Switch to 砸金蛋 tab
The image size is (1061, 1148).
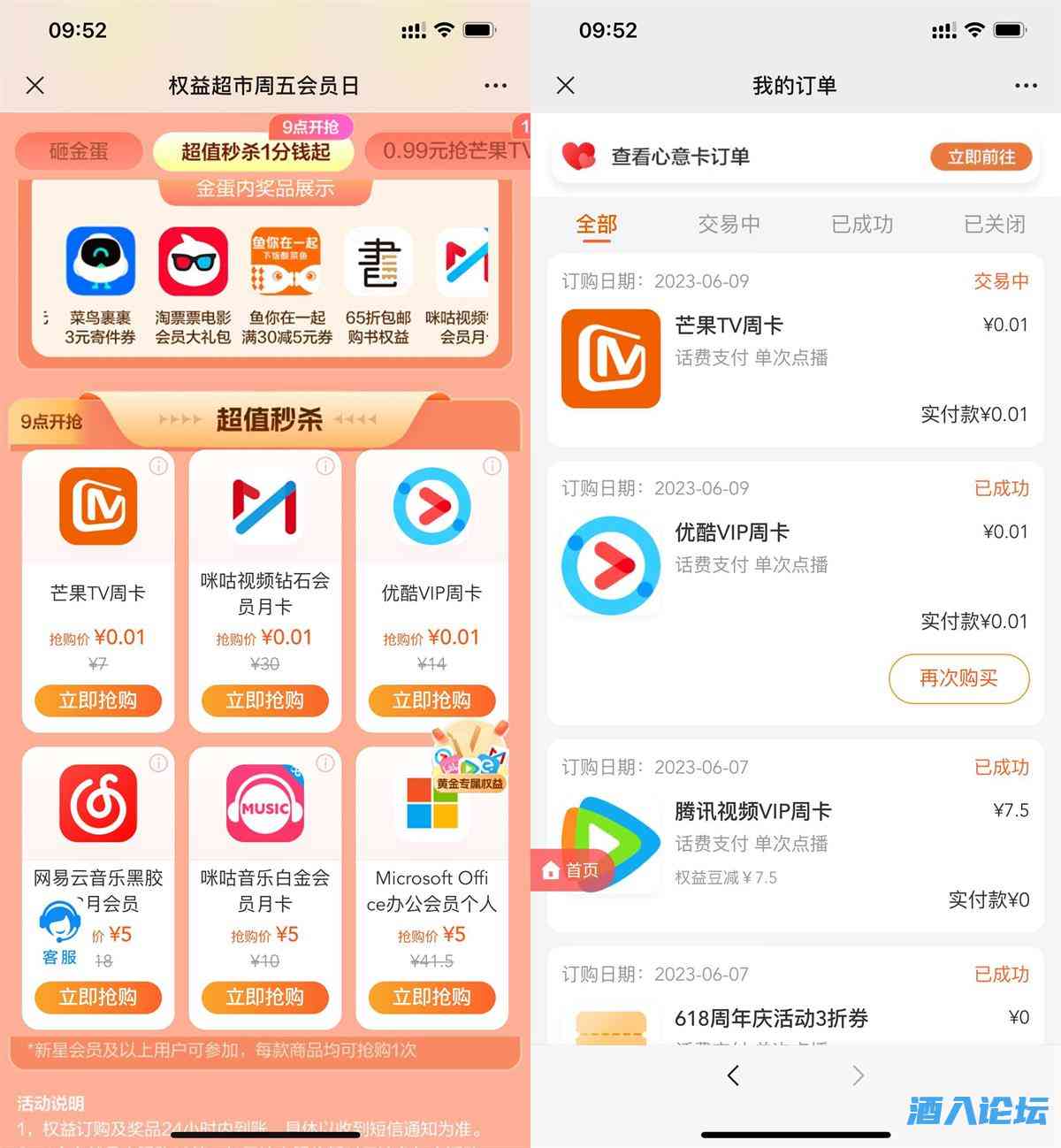tap(79, 151)
